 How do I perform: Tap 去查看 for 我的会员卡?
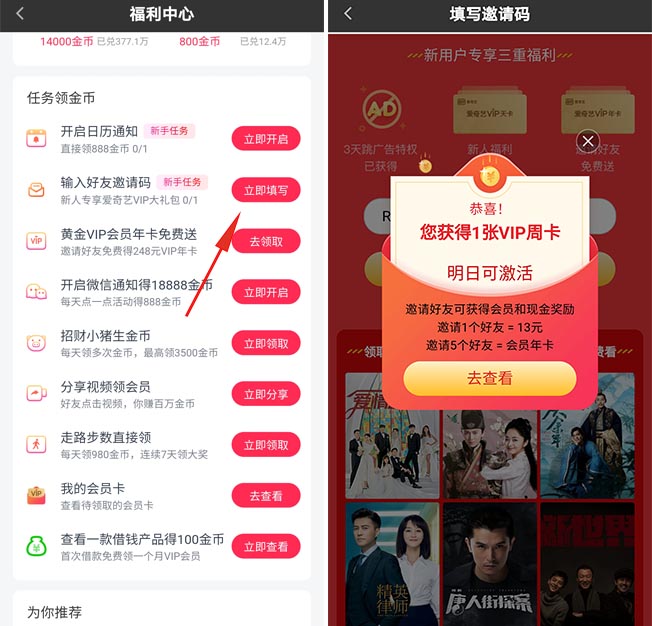tap(266, 495)
